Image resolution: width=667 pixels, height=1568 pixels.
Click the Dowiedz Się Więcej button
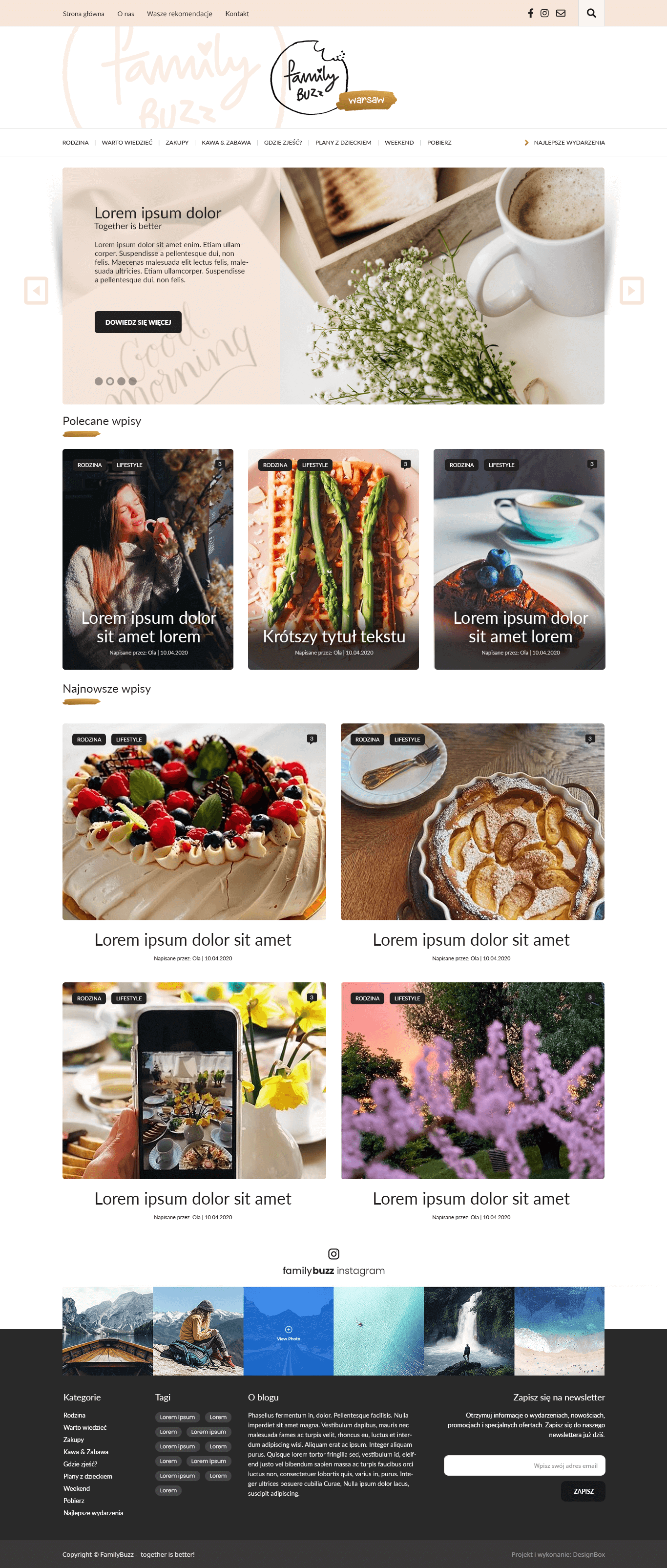click(x=138, y=322)
